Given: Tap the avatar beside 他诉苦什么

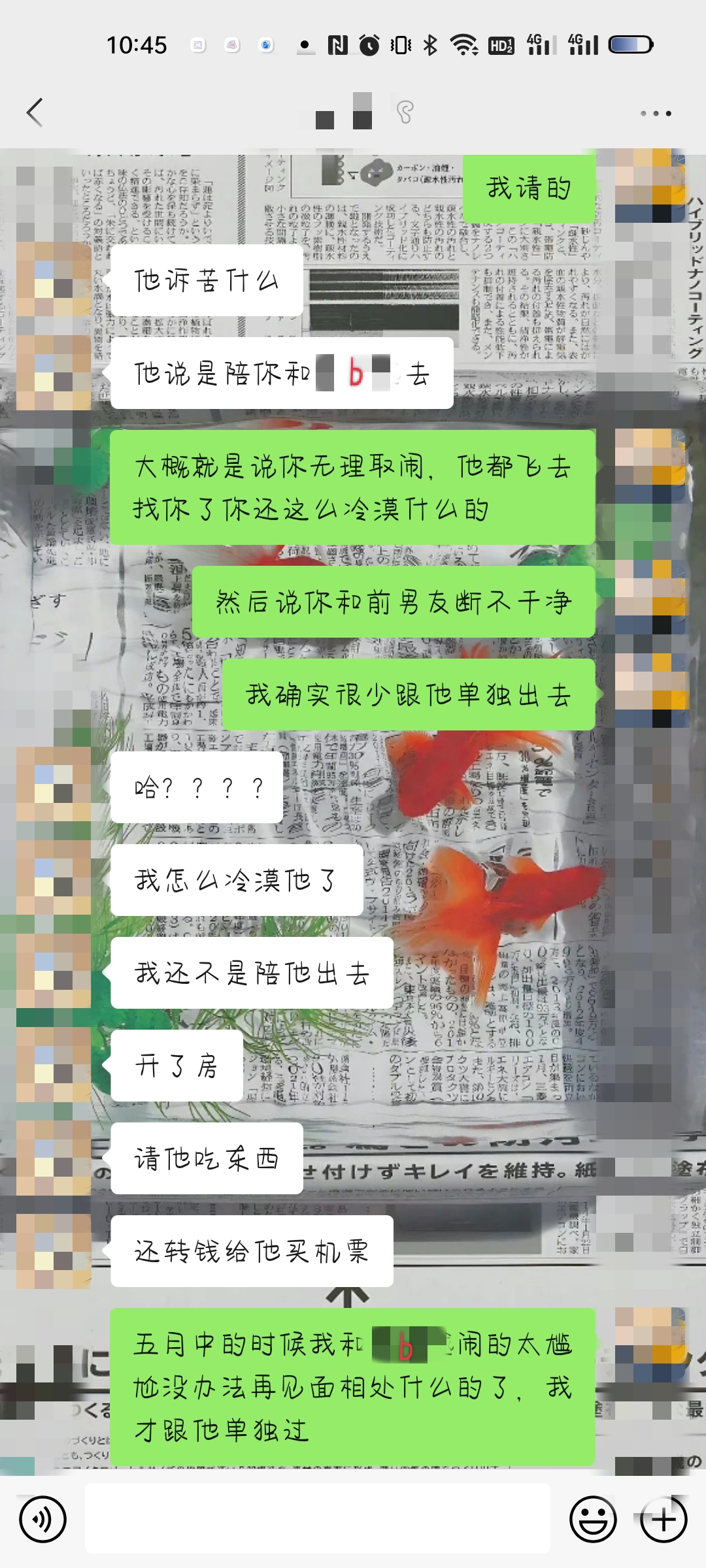Looking at the screenshot, I should pyautogui.click(x=54, y=280).
